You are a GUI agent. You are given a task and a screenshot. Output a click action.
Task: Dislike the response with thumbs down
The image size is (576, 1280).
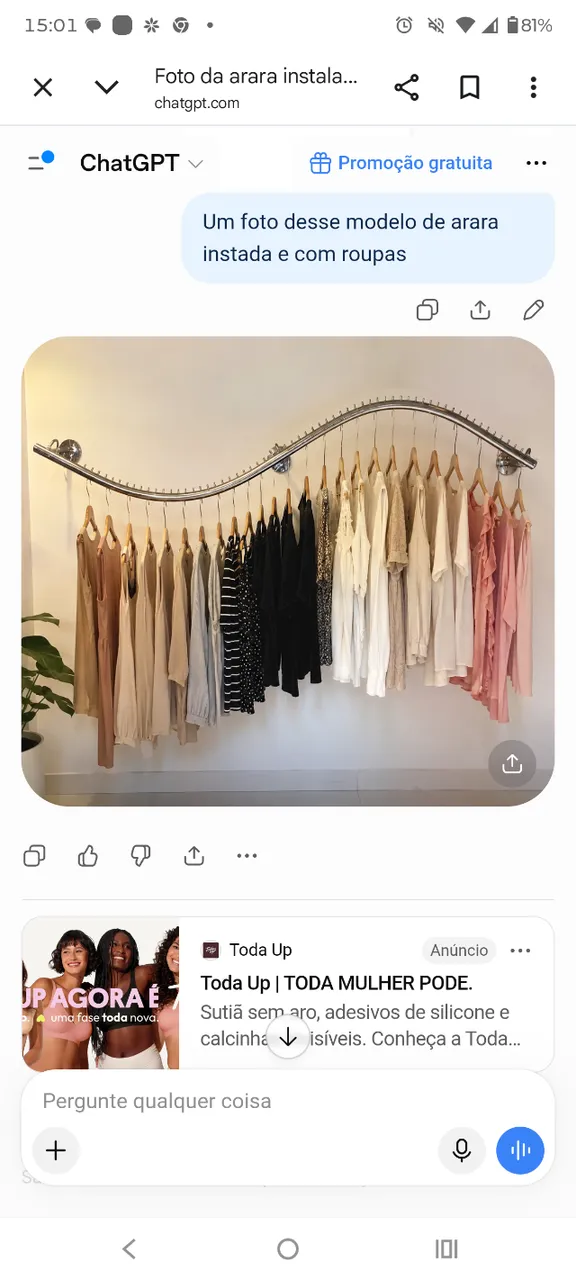pos(141,856)
